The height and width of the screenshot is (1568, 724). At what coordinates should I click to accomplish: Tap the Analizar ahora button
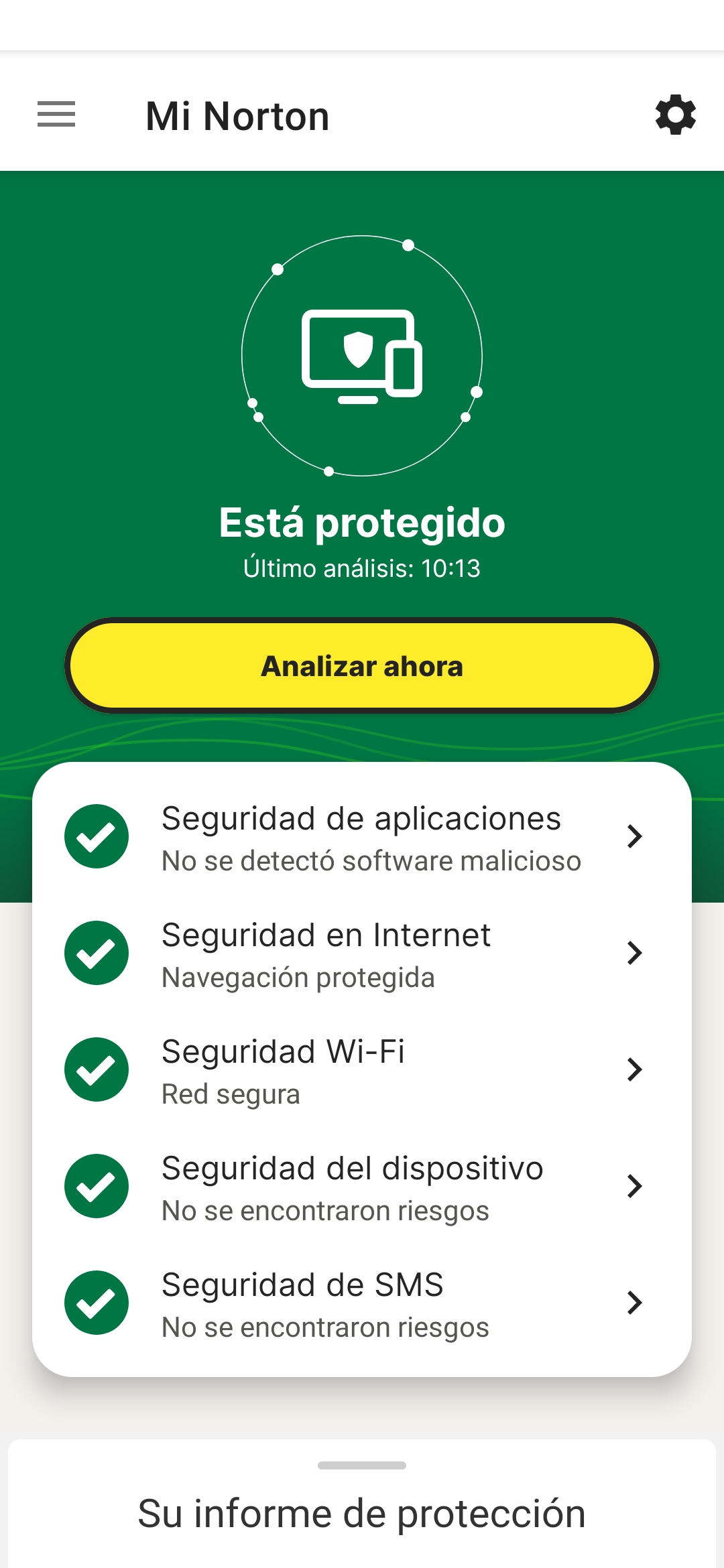click(x=362, y=666)
